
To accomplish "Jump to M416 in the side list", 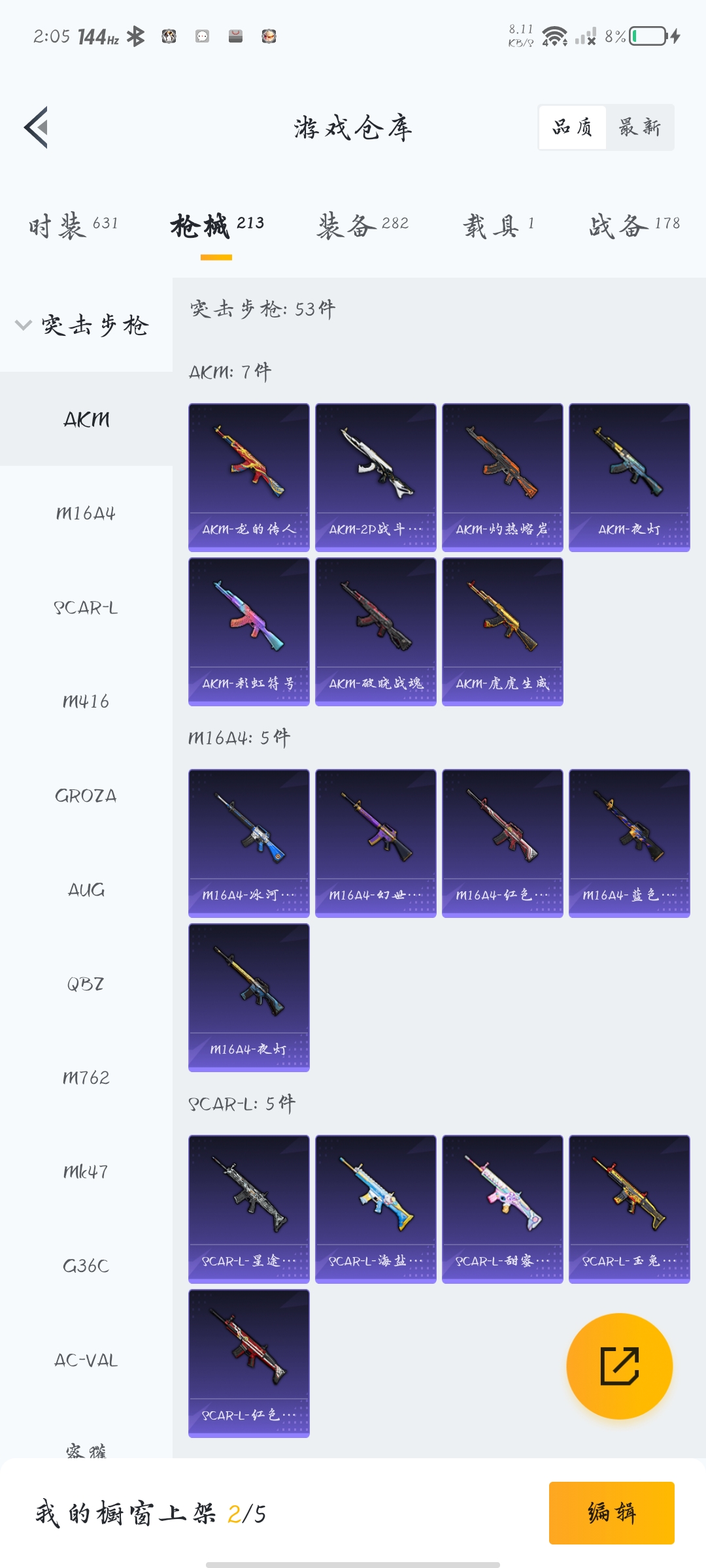I will (x=86, y=702).
